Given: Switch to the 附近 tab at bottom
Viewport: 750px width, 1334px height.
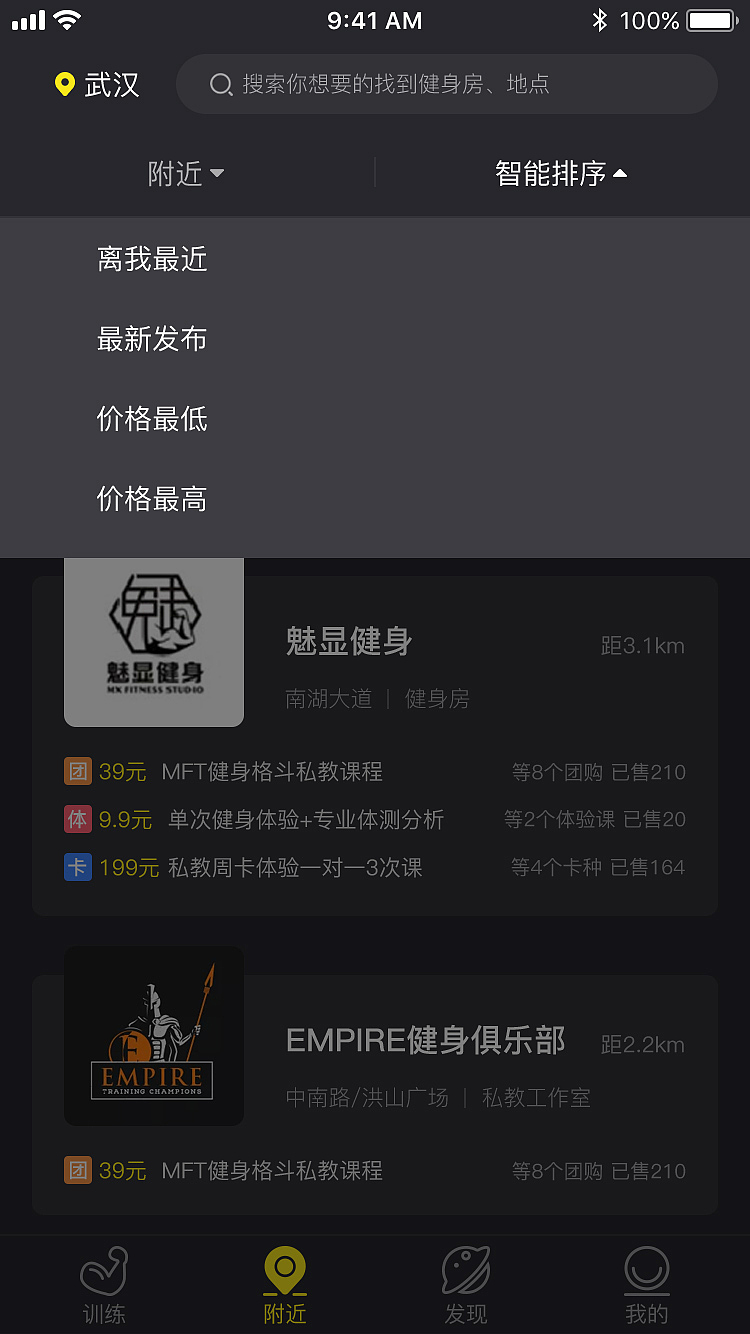Looking at the screenshot, I should [x=284, y=1285].
